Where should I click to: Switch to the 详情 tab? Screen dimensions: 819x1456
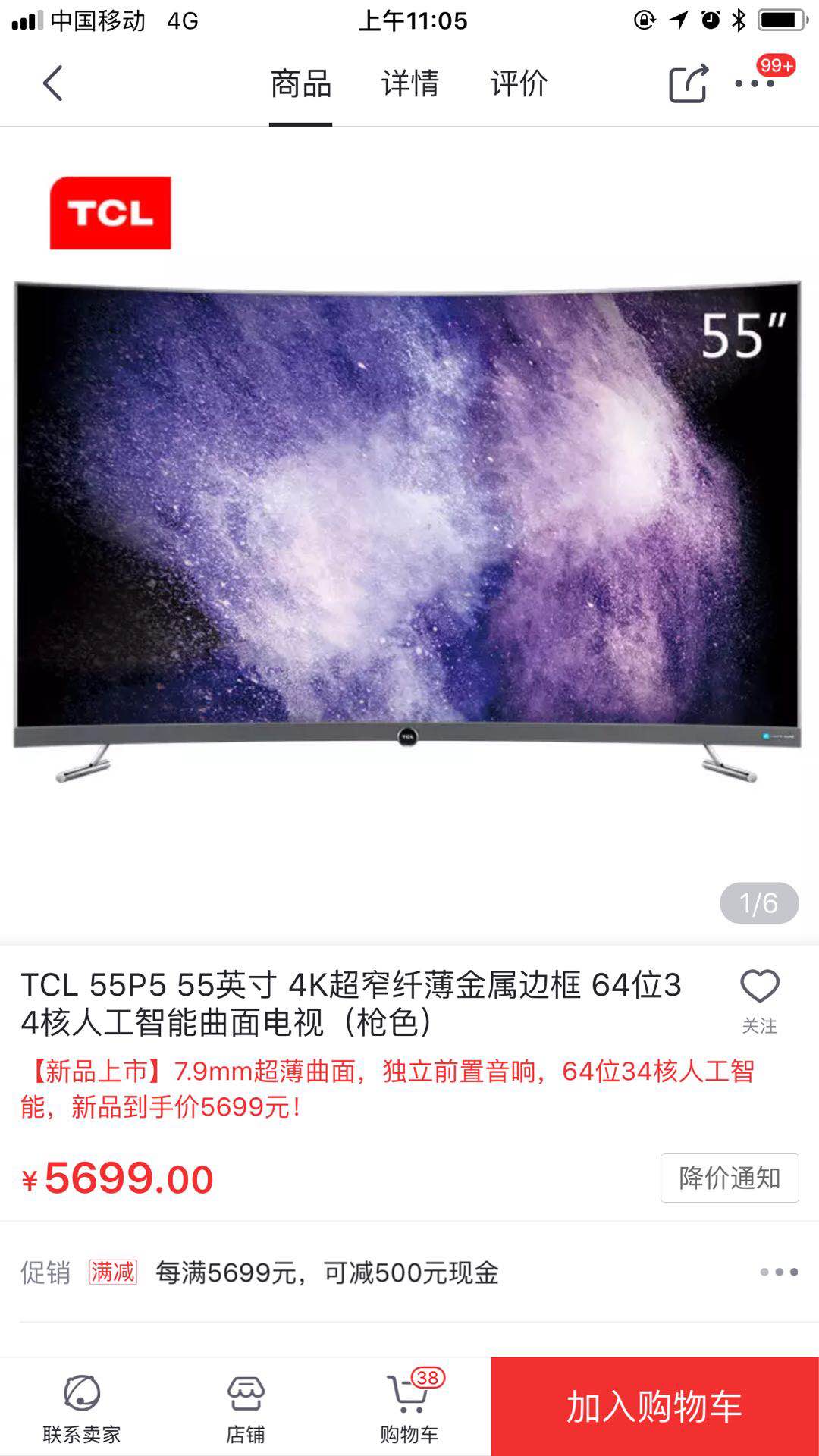(x=410, y=83)
